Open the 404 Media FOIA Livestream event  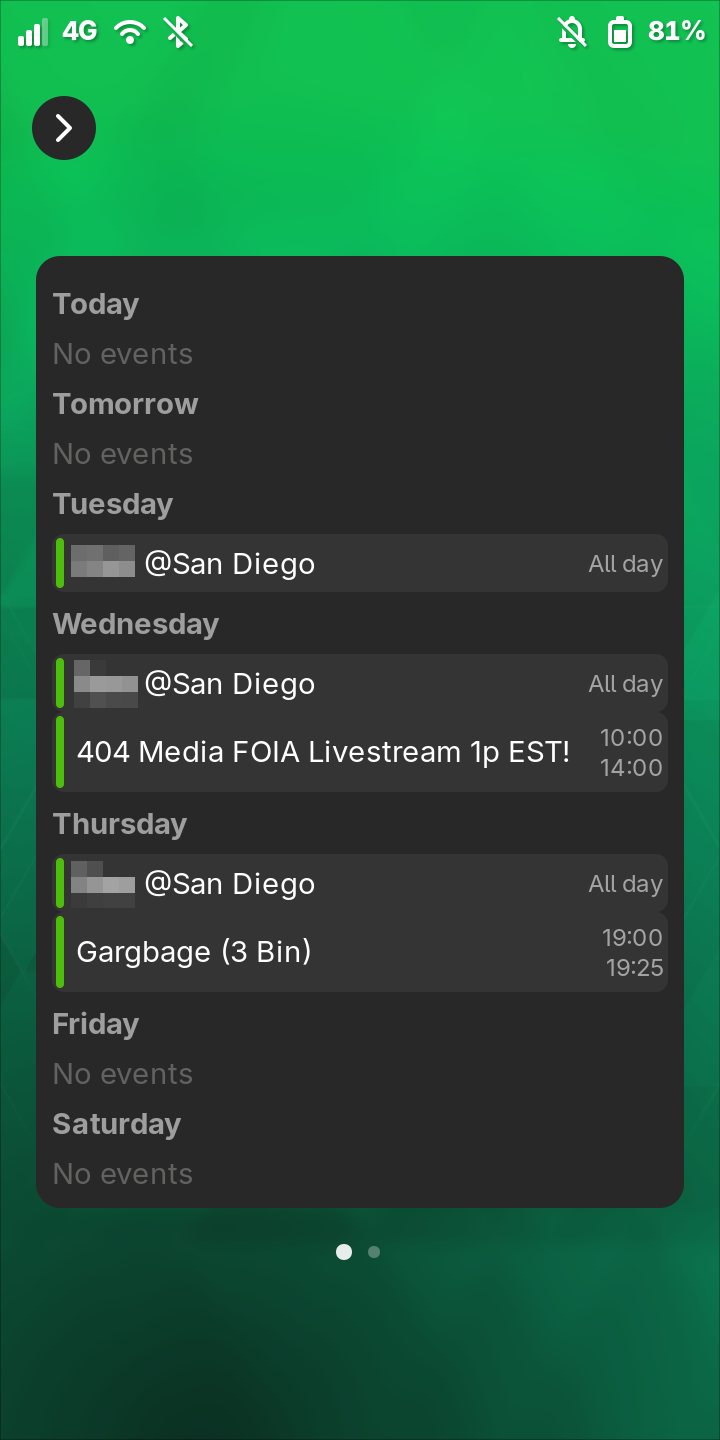(x=360, y=752)
